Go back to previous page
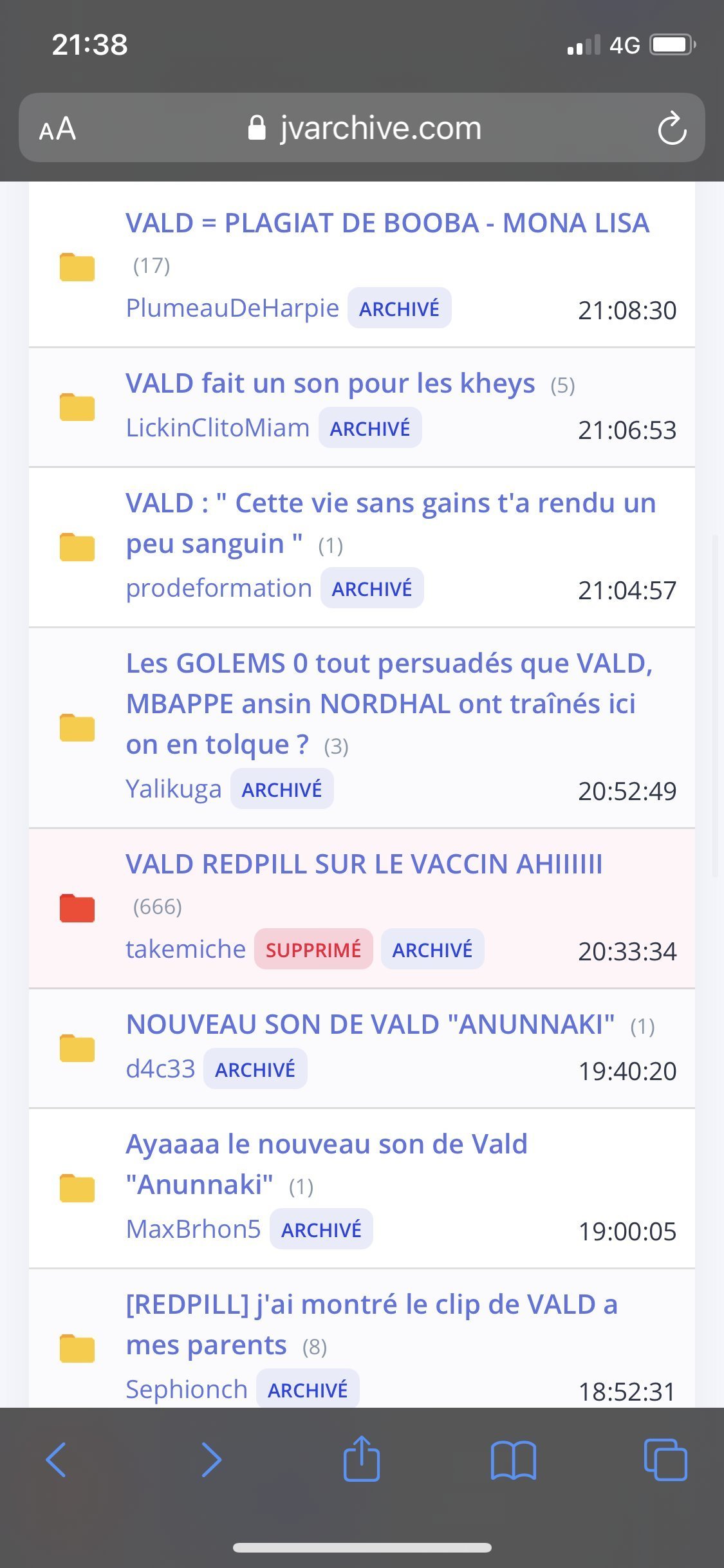 click(x=56, y=1459)
